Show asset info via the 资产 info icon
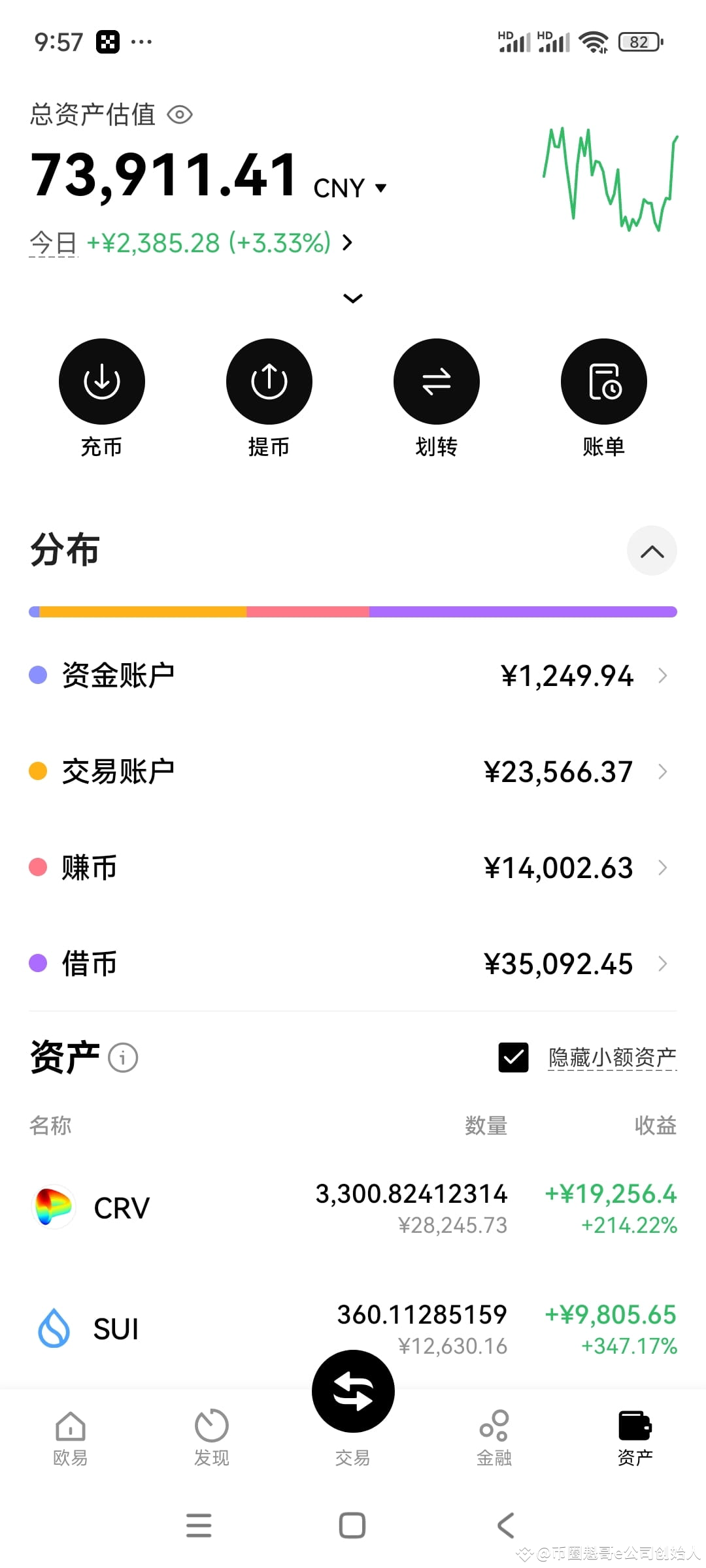 (x=123, y=1057)
